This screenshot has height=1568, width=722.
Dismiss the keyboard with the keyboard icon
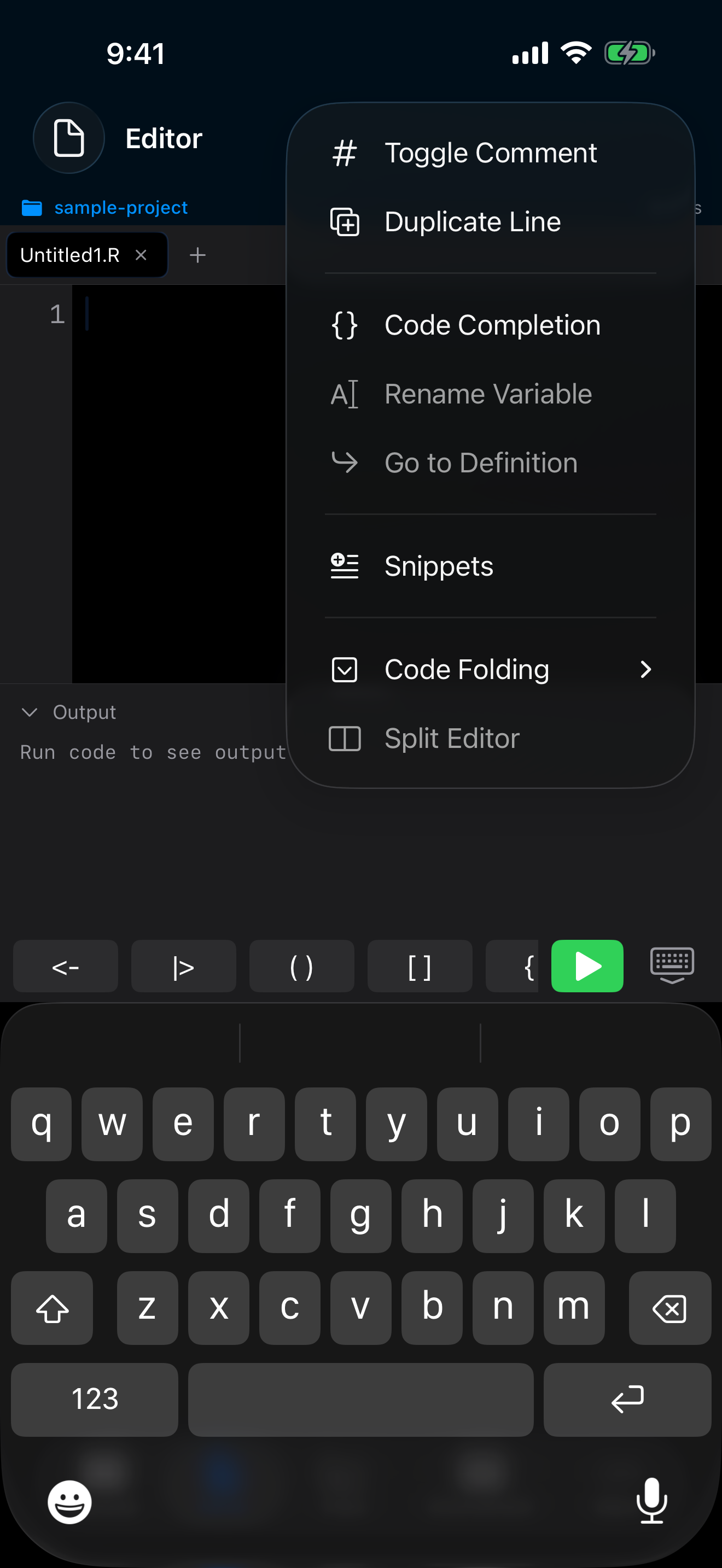click(671, 966)
